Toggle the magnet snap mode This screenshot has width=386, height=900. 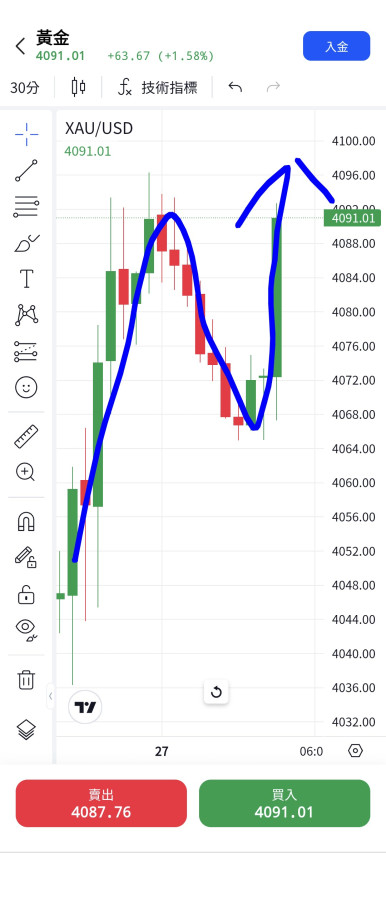(26, 522)
